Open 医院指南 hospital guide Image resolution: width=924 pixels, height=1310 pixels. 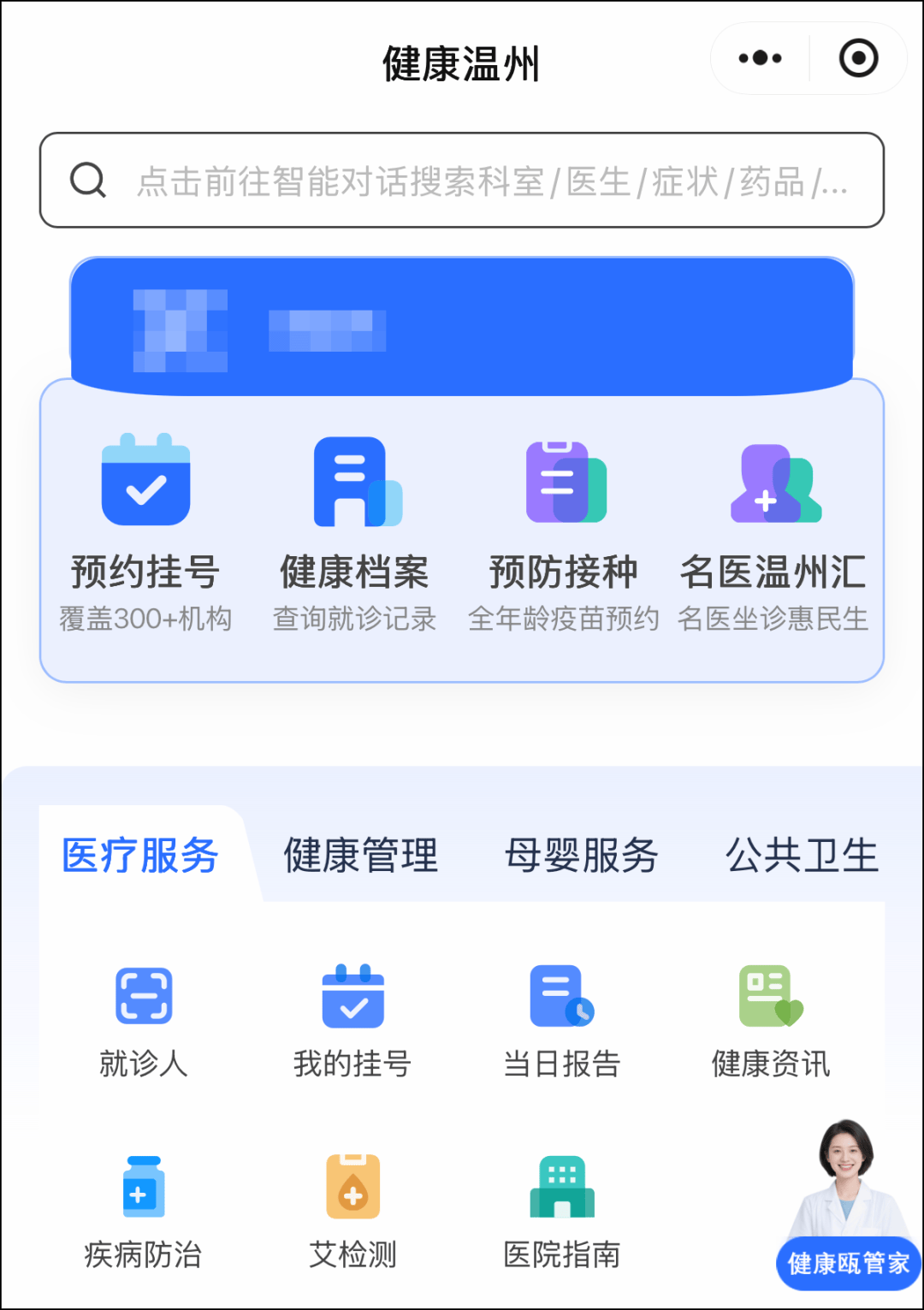coord(562,1209)
